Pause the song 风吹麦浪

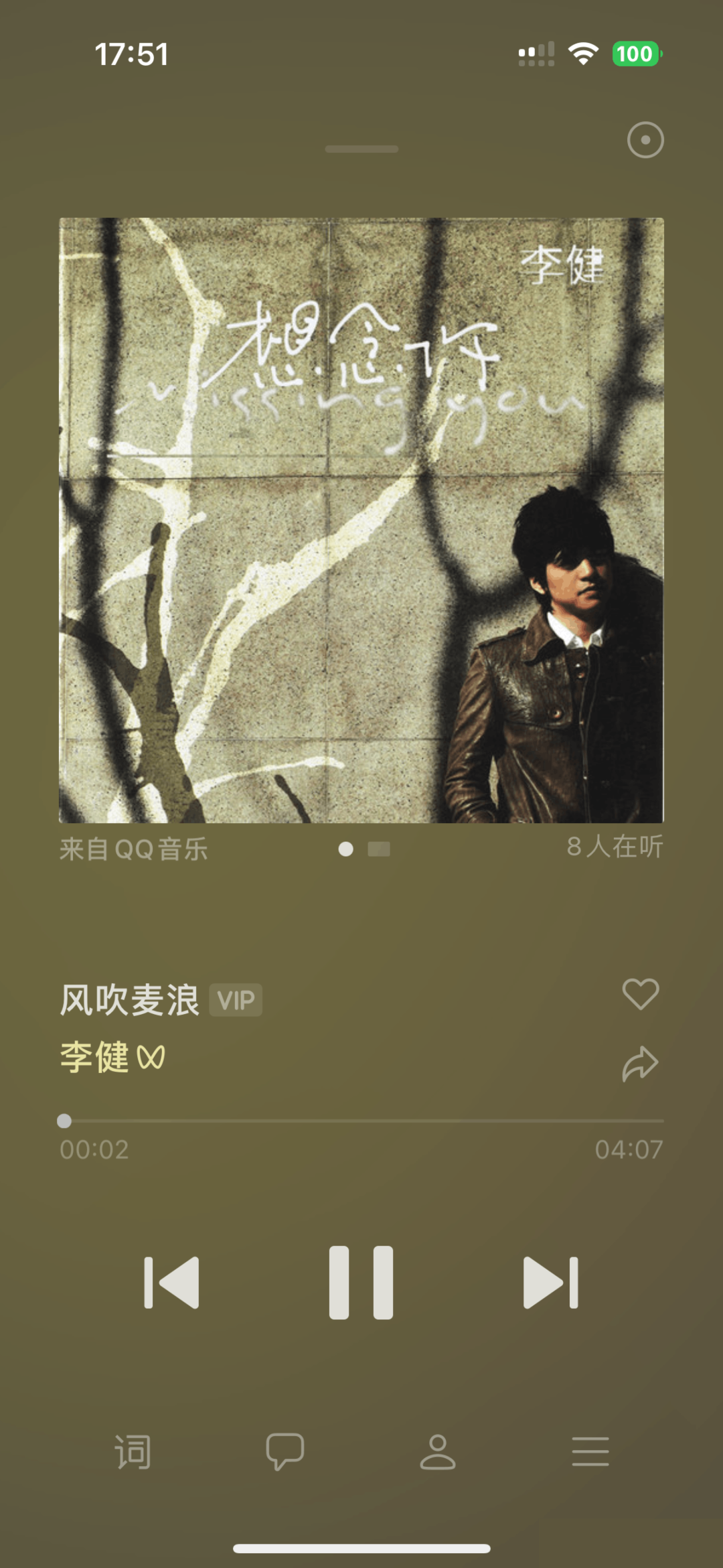pyautogui.click(x=361, y=1282)
